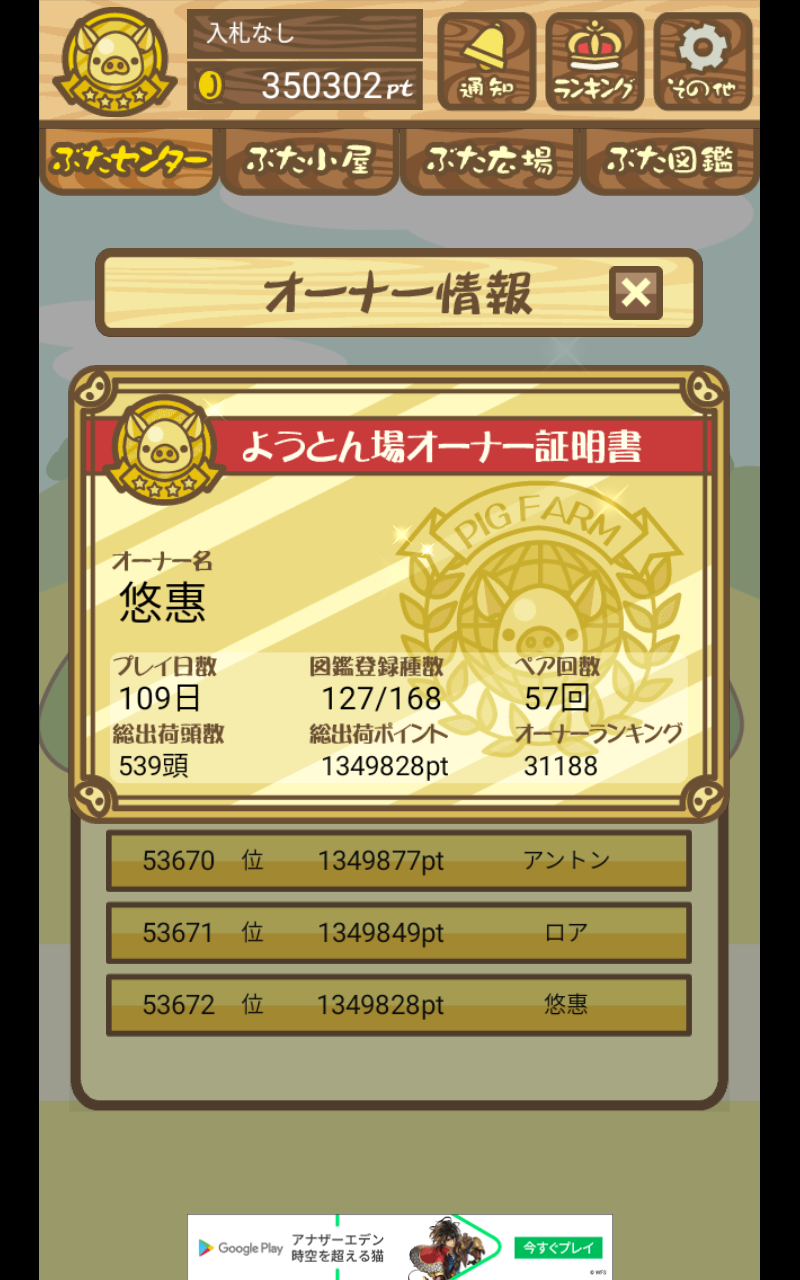The width and height of the screenshot is (800, 1280).
Task: Select the 悠惠 ranking row
Action: [399, 1005]
